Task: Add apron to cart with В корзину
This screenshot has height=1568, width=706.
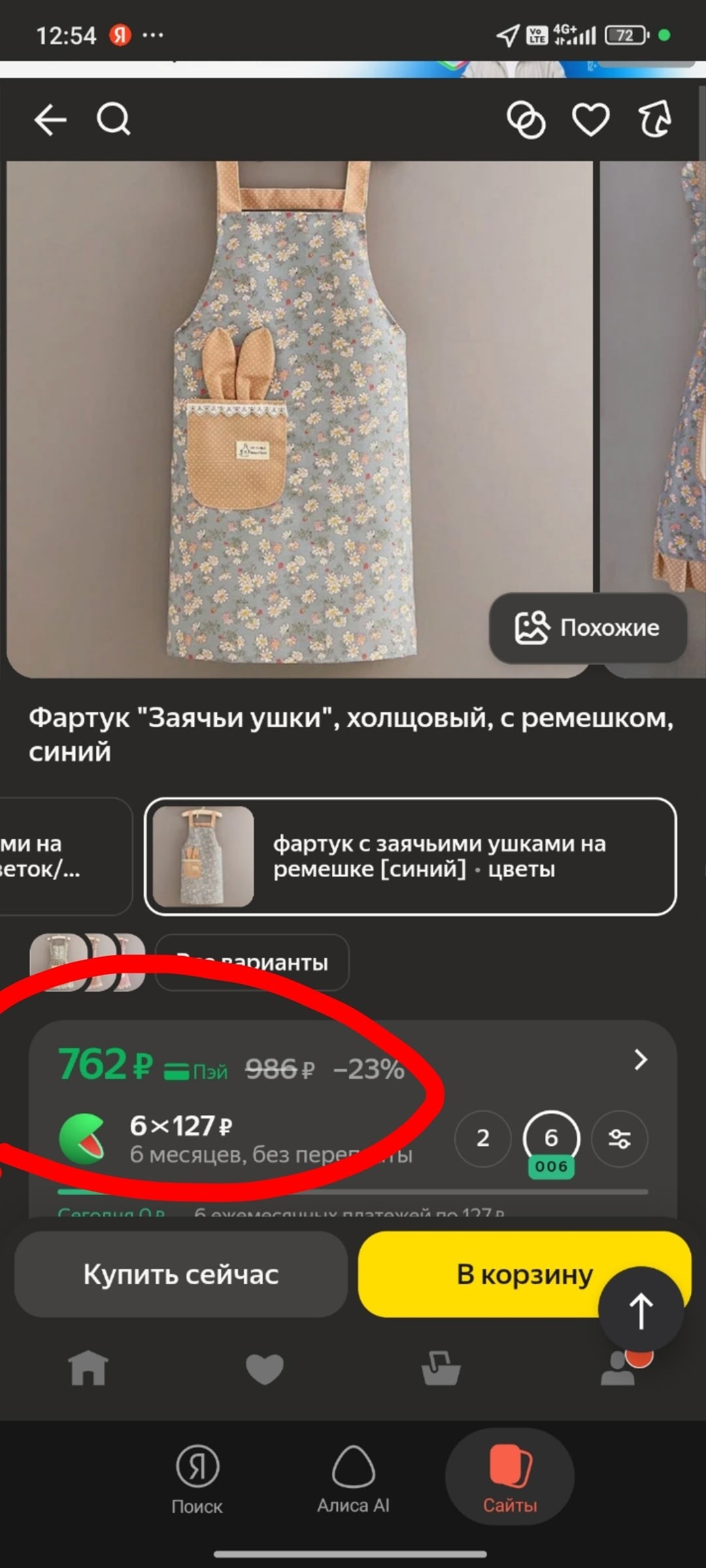Action: tap(524, 1274)
